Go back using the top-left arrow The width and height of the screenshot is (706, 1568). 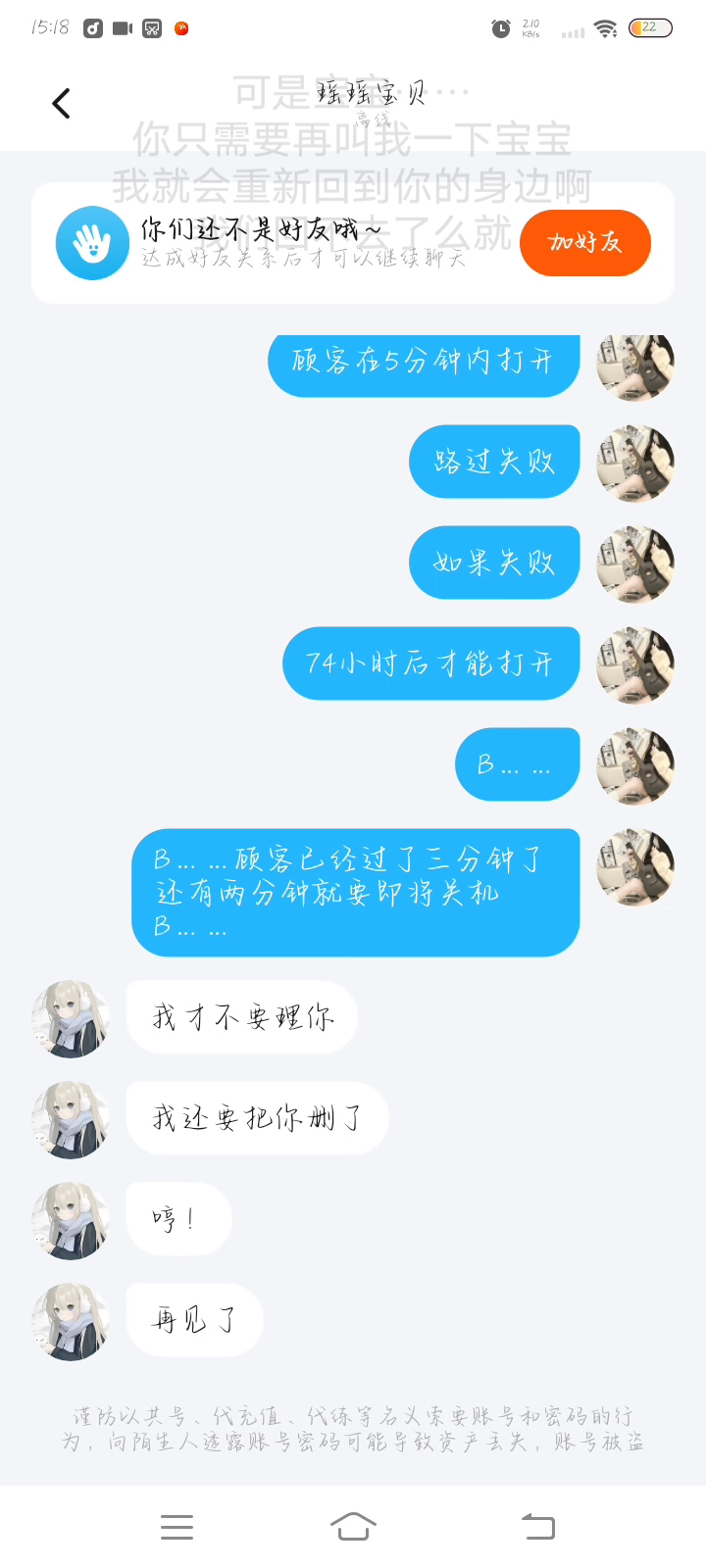coord(61,103)
